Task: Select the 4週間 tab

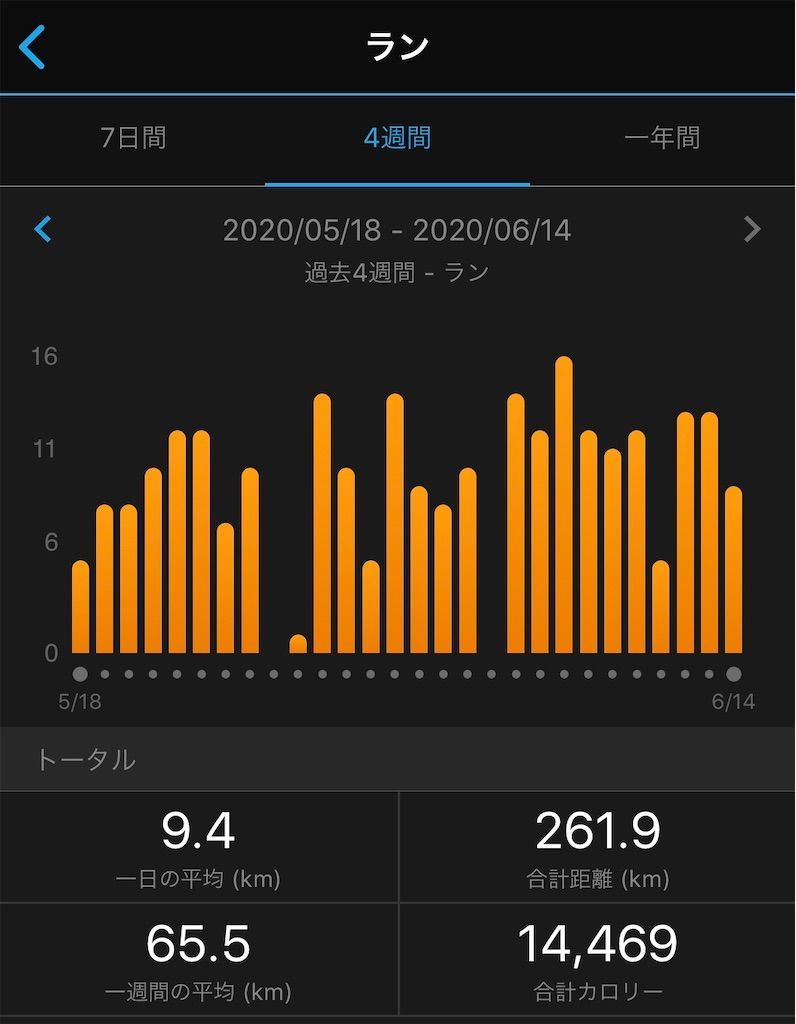Action: [x=397, y=138]
